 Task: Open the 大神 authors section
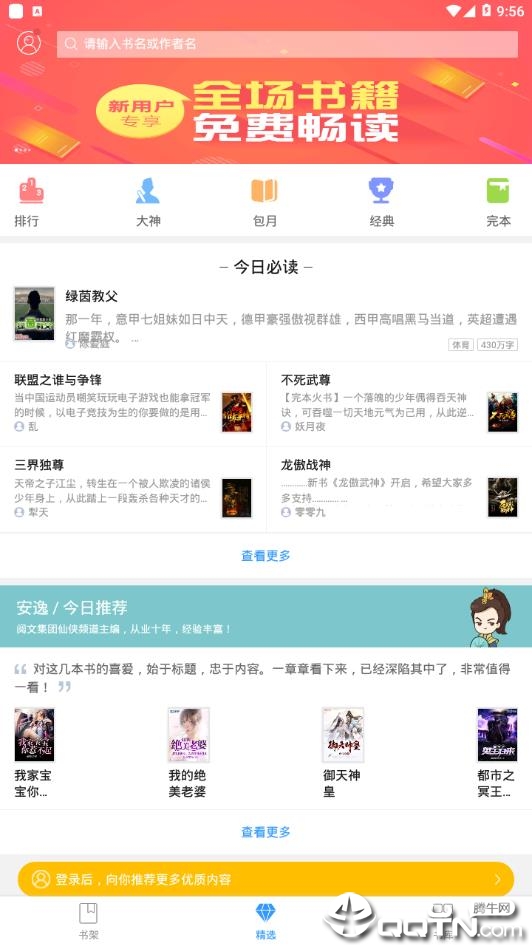(148, 203)
